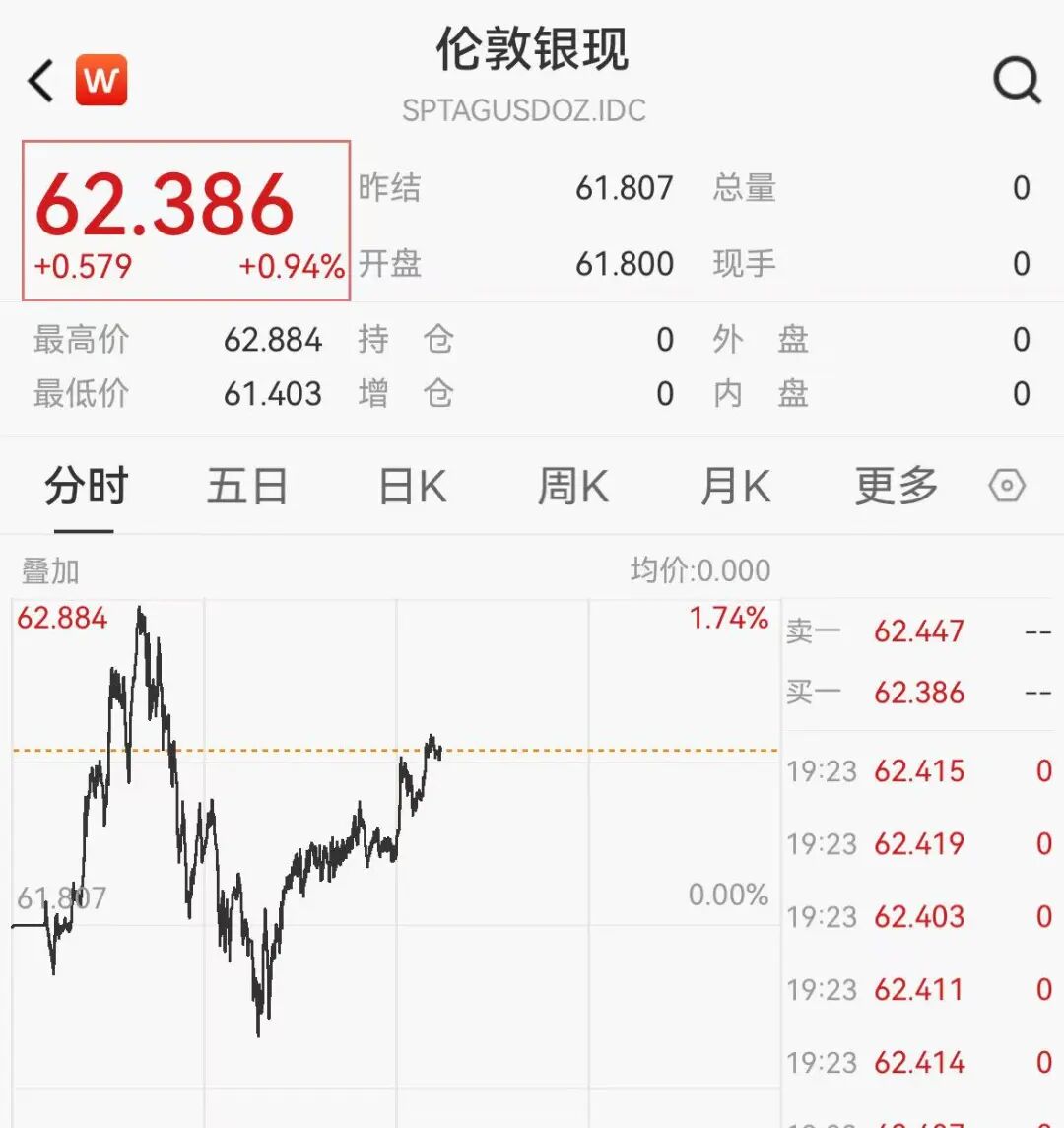Tap the red W badge icon

click(101, 81)
